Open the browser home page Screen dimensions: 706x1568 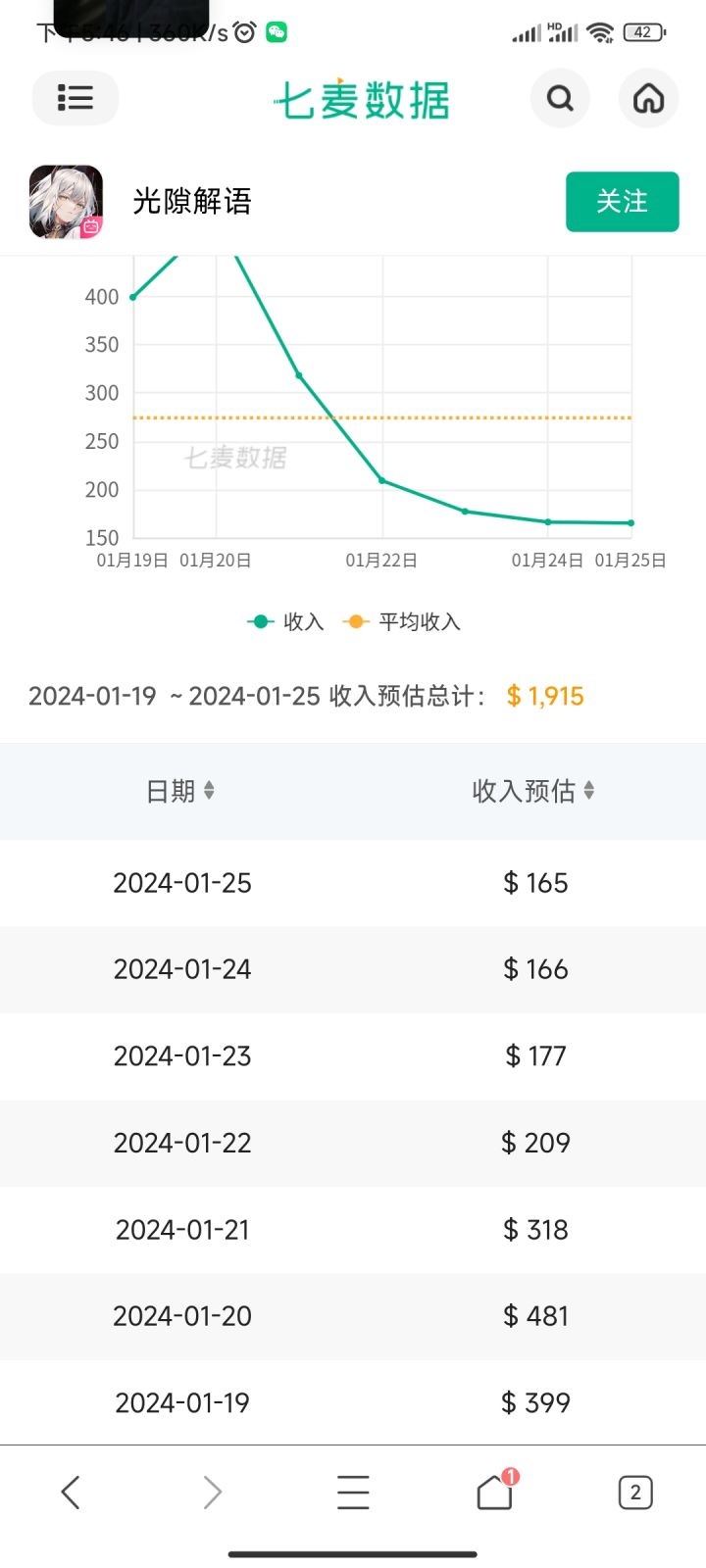(495, 1491)
